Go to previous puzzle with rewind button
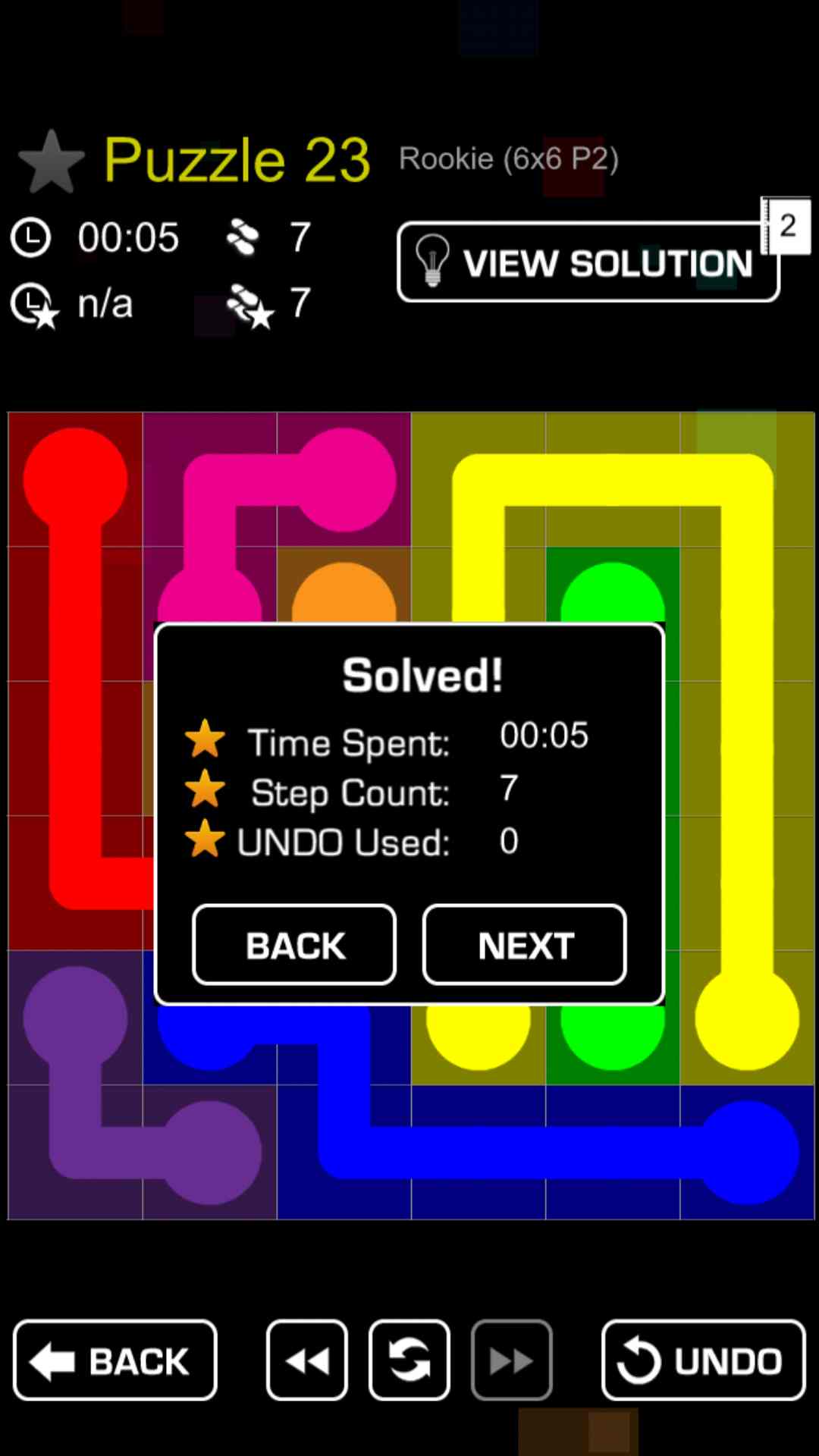Viewport: 819px width, 1456px height. 307,1360
